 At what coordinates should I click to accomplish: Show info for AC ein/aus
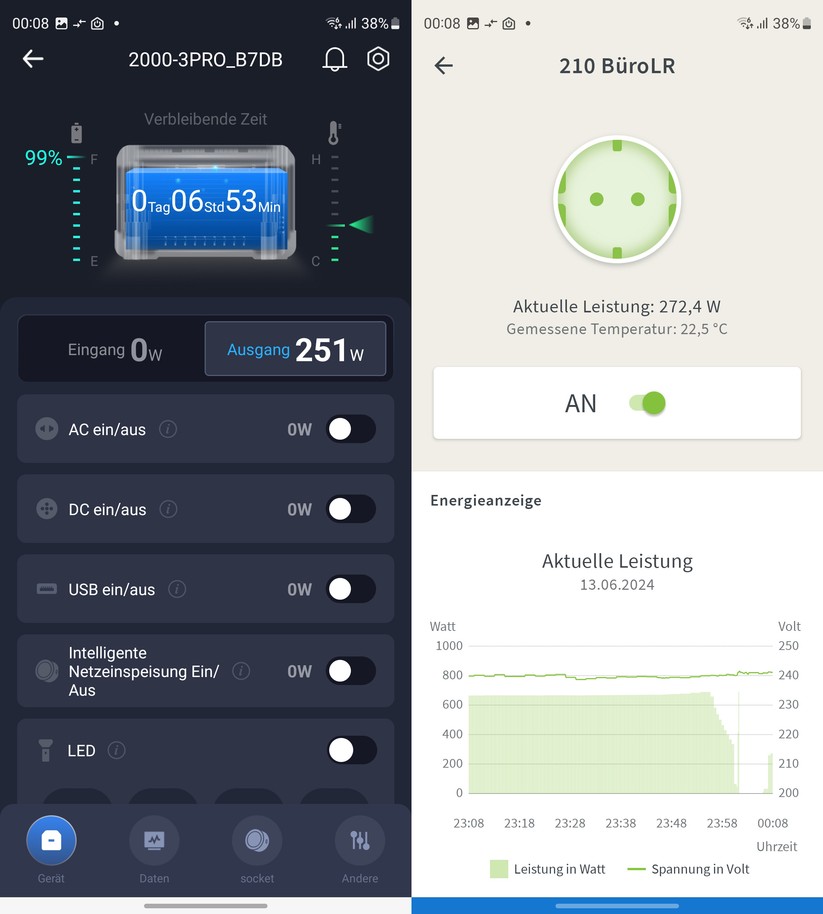coord(168,429)
